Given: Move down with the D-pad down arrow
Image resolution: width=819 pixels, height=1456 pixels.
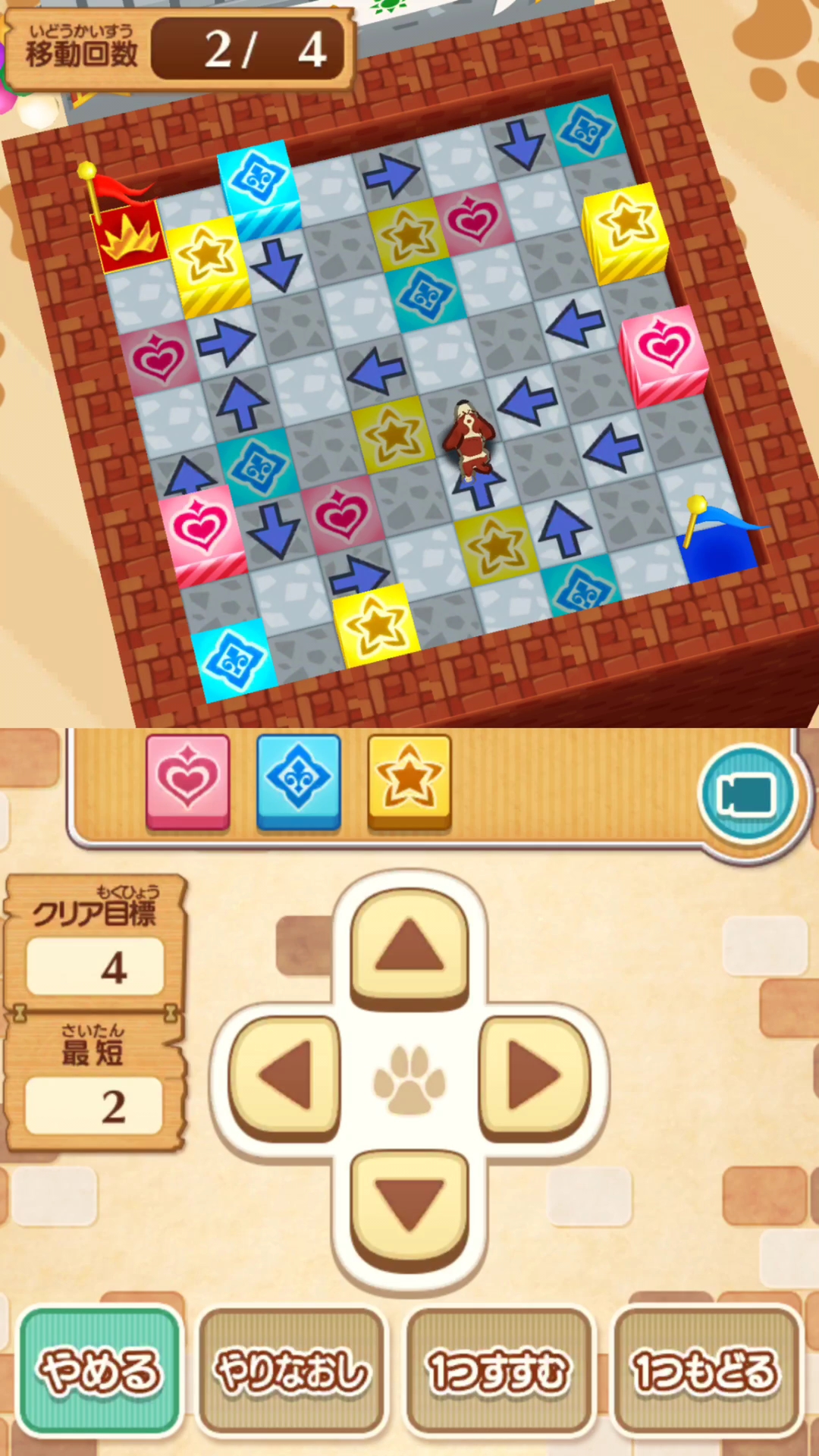Looking at the screenshot, I should 409,1207.
